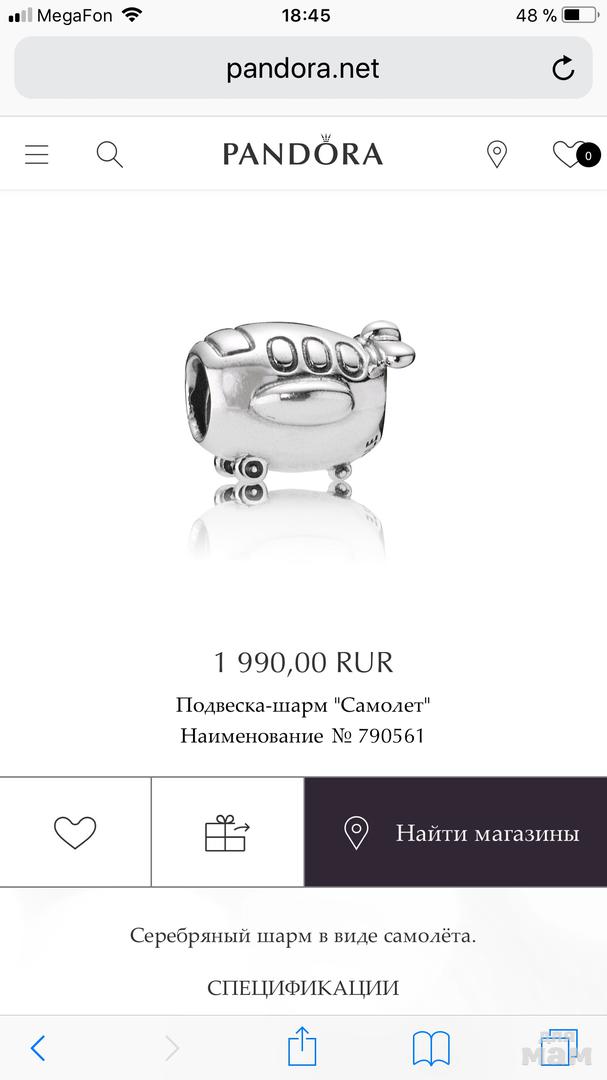
Task: Send this charm as a gift
Action: click(x=227, y=832)
